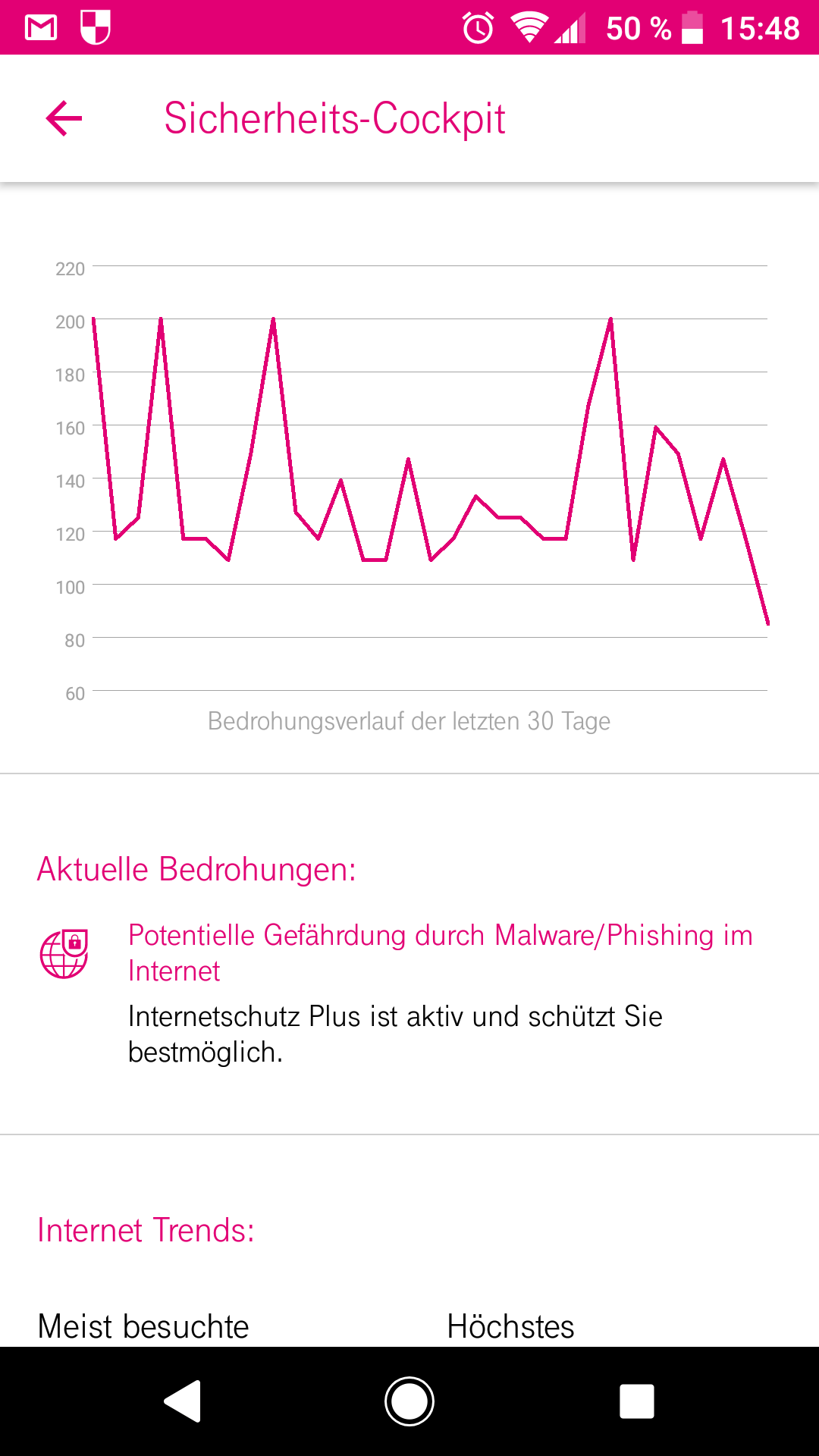Tap the system back button

click(182, 1401)
